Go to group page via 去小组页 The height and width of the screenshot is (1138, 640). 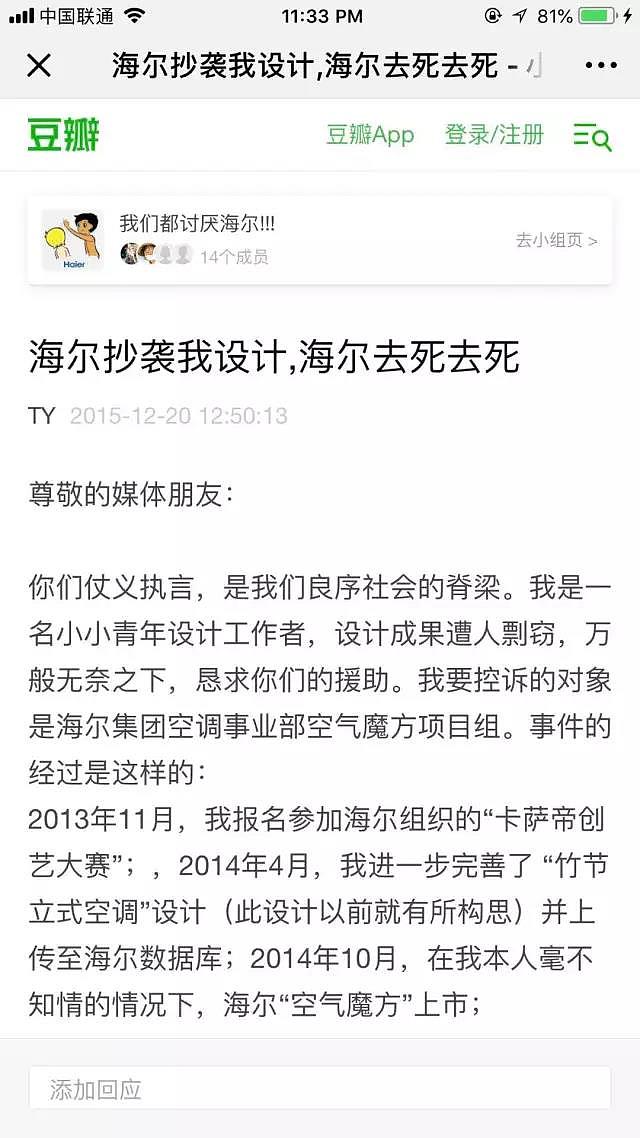click(x=557, y=240)
